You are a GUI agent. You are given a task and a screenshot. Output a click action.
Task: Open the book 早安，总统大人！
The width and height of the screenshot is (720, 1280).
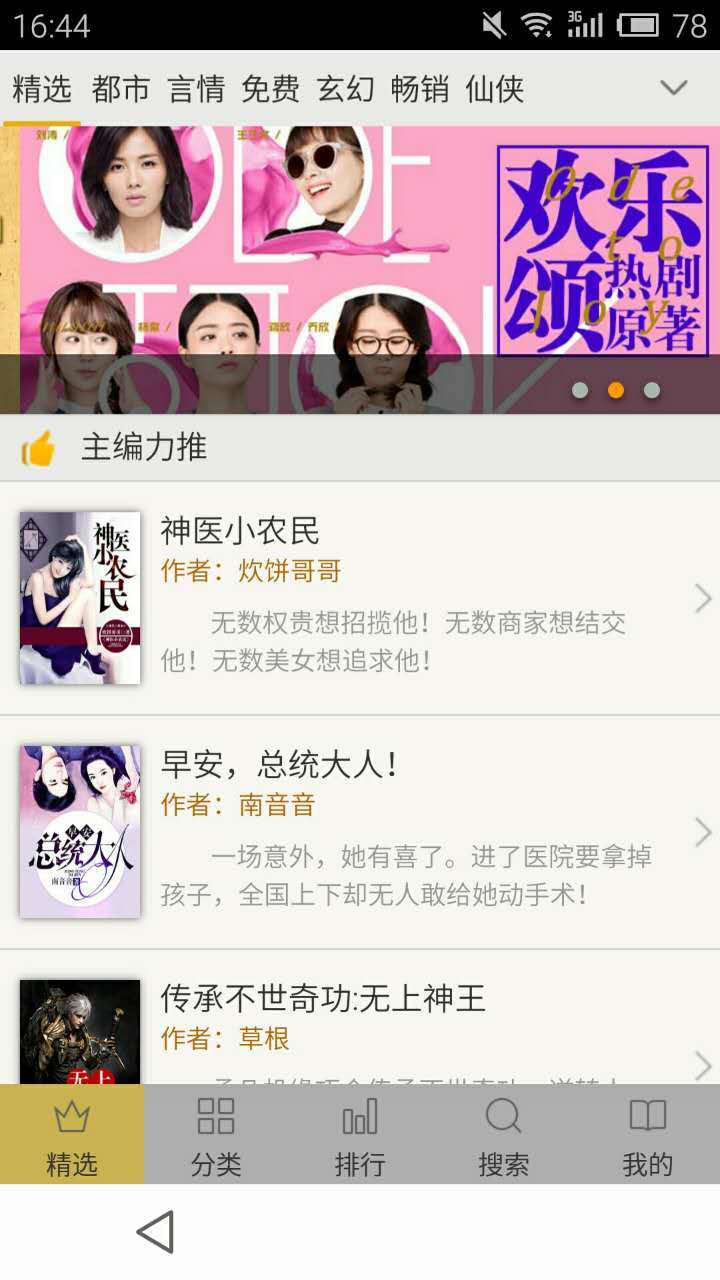click(360, 832)
